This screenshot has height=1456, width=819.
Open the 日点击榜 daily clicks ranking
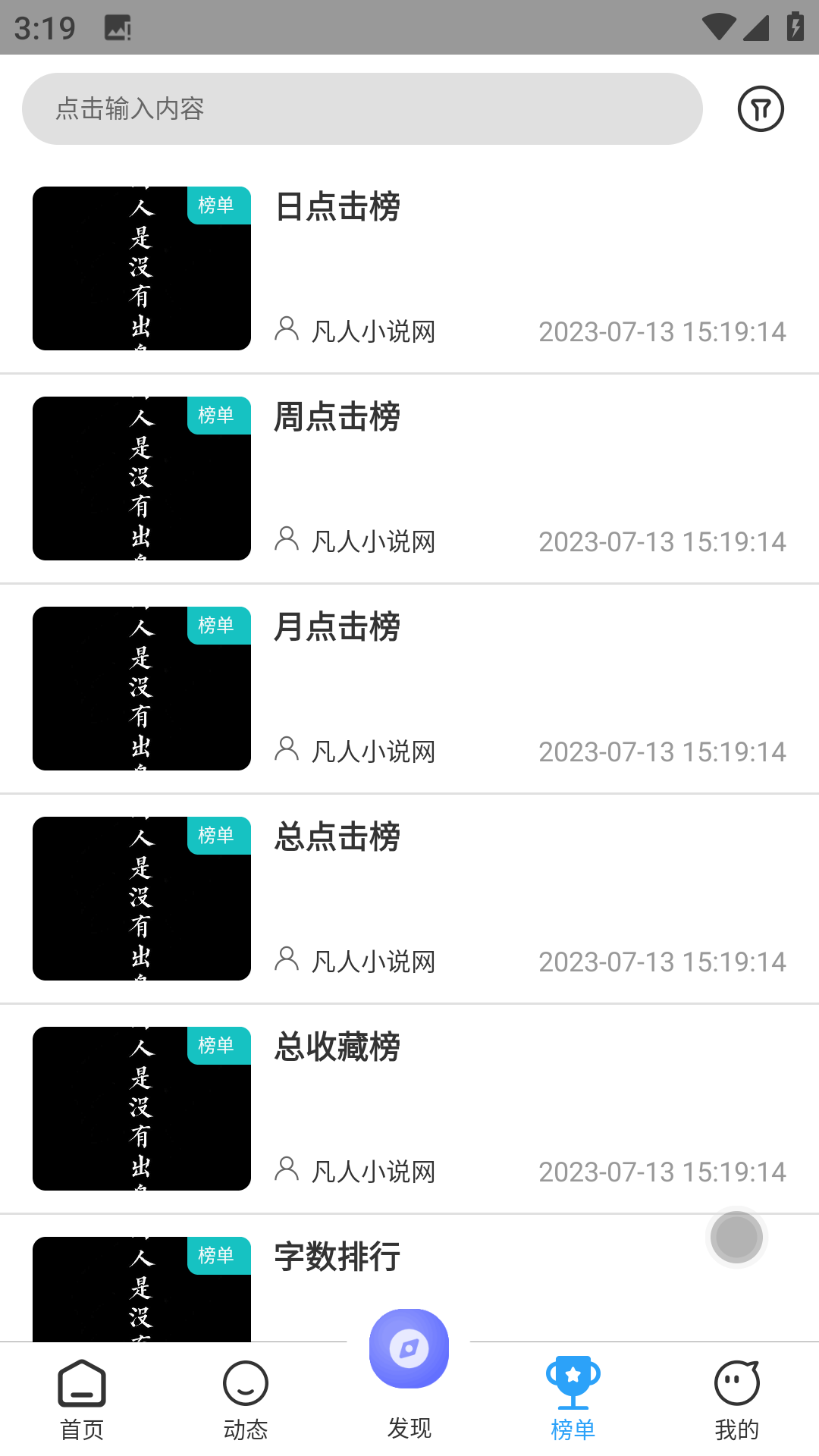pos(337,209)
